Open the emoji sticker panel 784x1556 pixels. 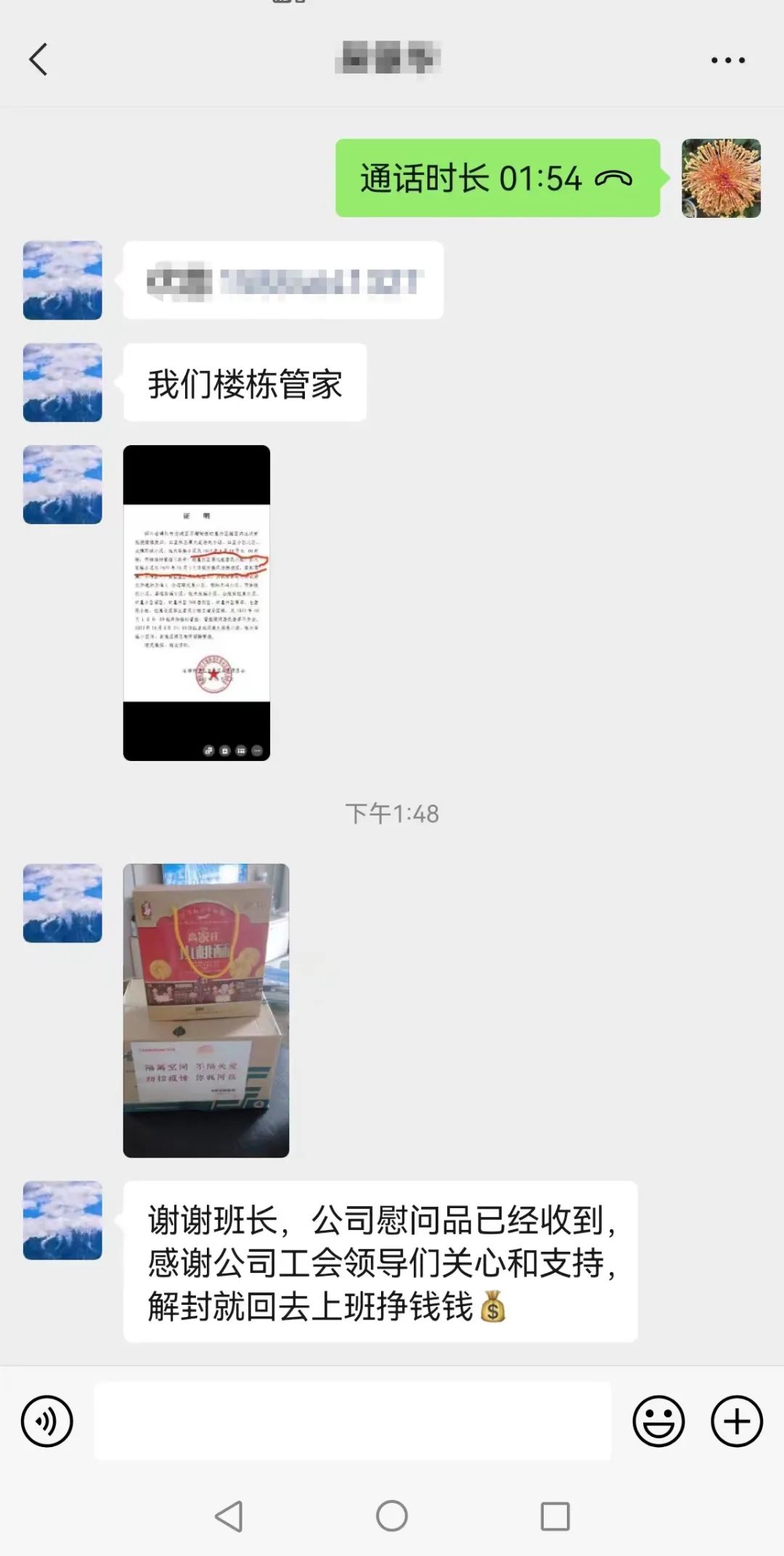(x=658, y=1421)
